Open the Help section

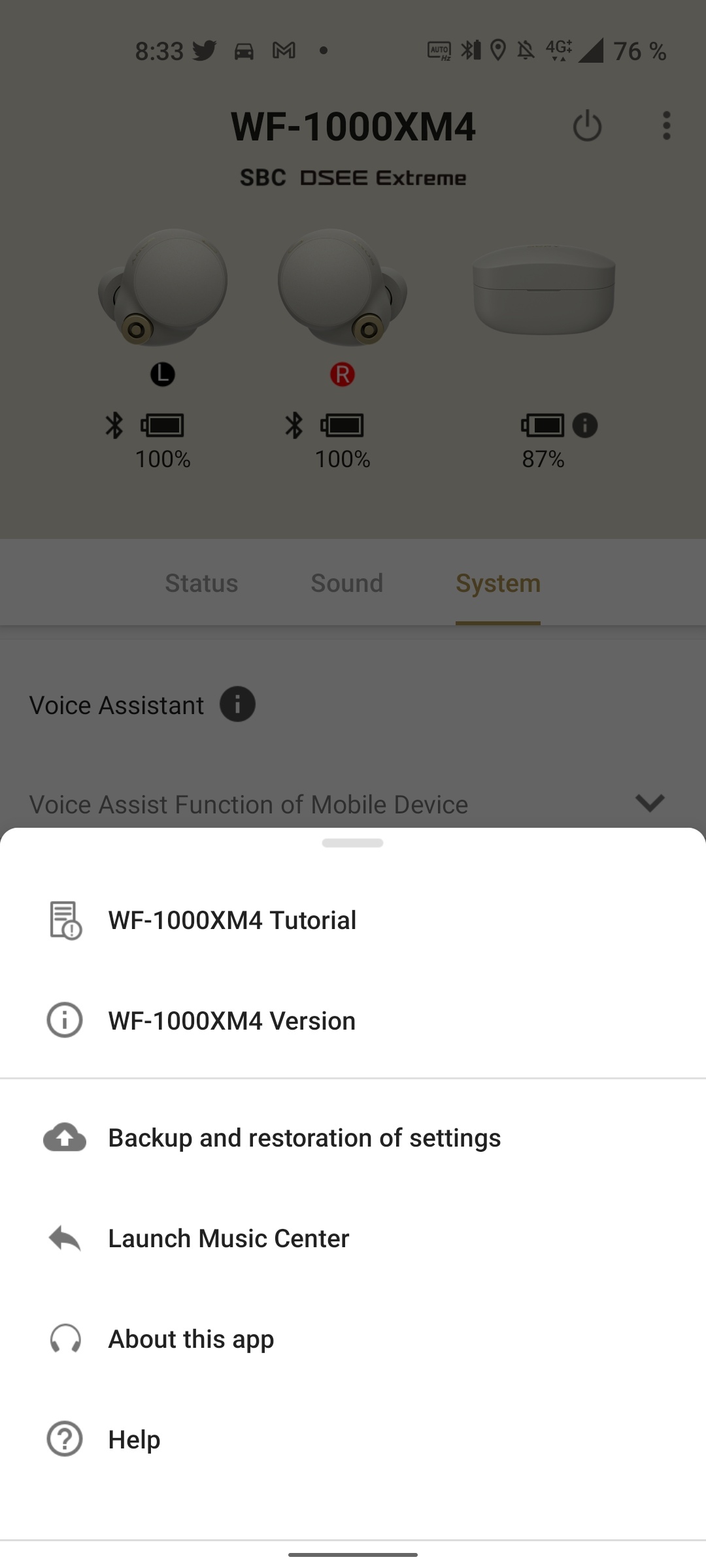(x=133, y=1439)
